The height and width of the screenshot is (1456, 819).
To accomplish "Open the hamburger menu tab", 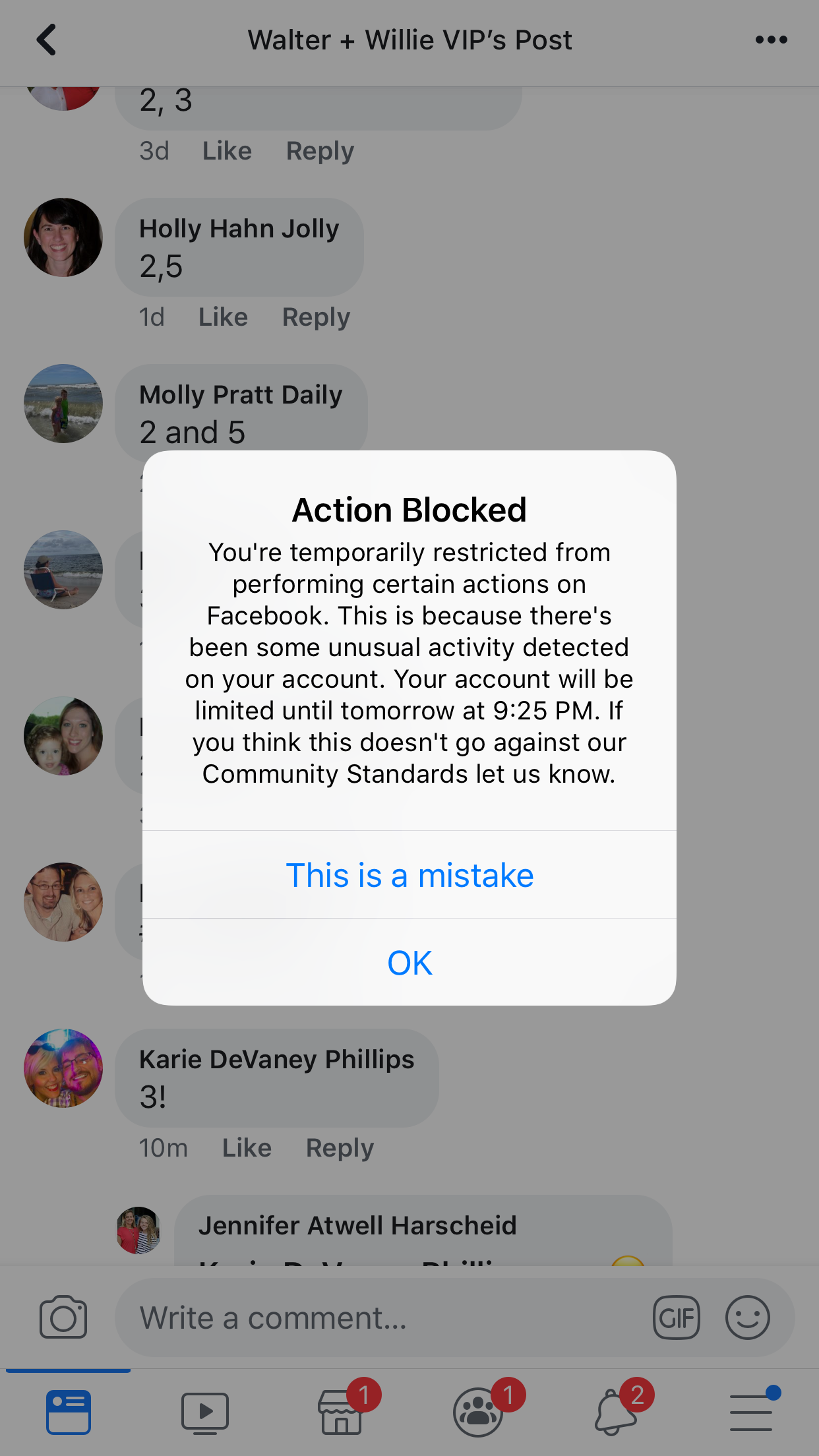I will pos(751,1412).
